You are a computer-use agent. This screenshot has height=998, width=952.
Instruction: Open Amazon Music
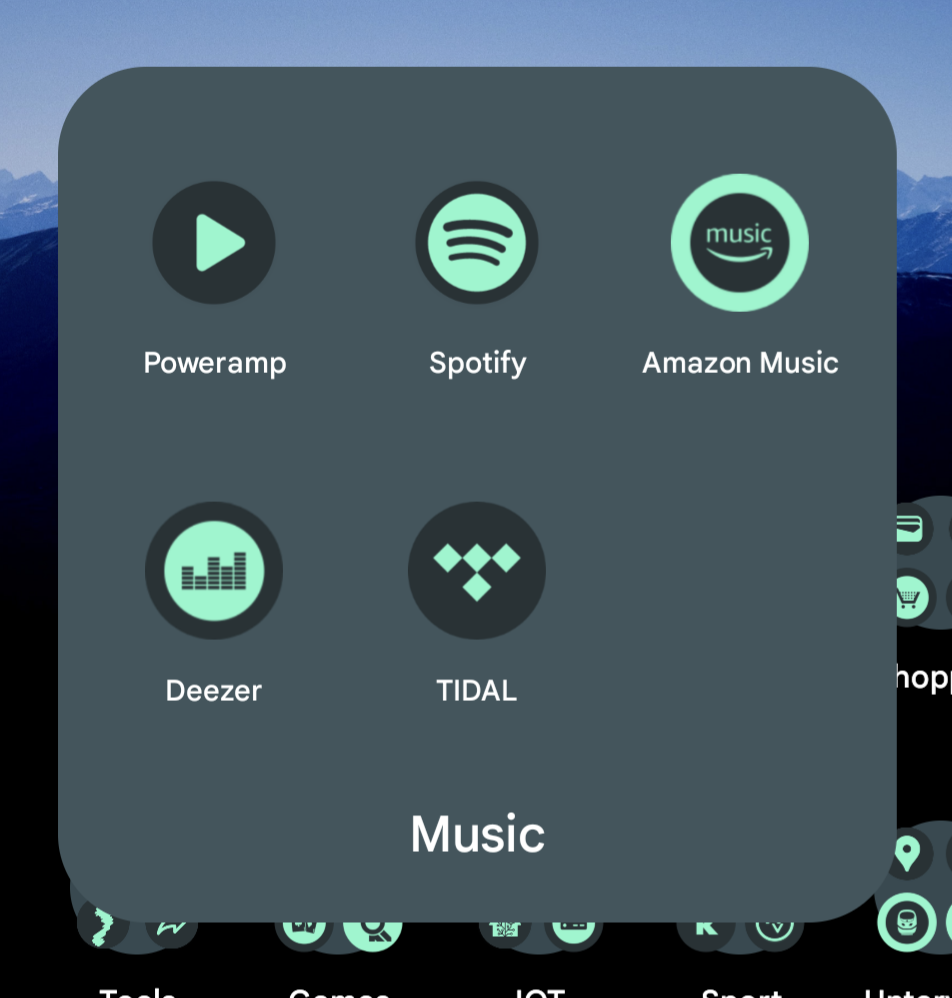click(740, 242)
